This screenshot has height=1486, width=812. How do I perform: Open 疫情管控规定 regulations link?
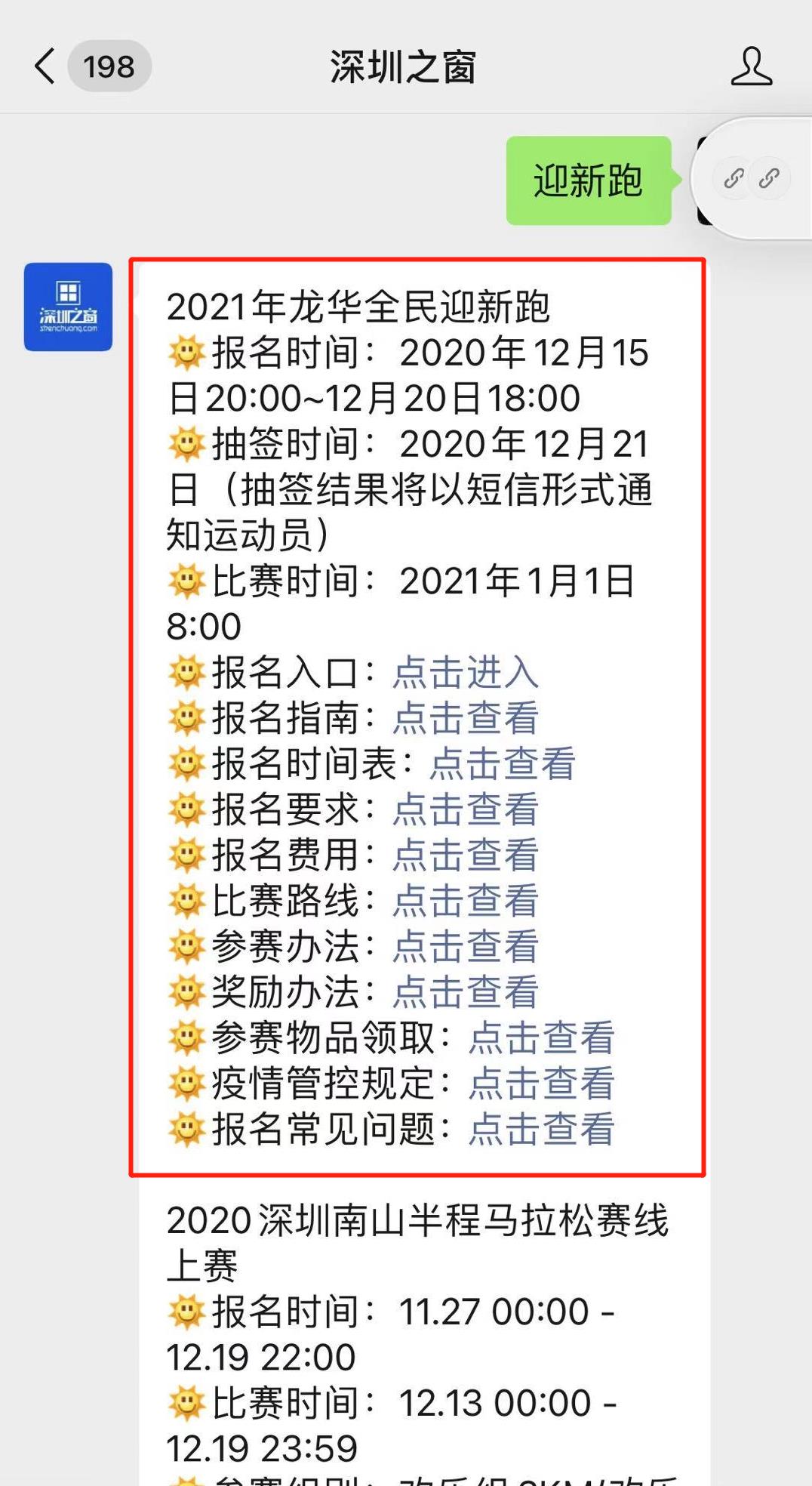(x=540, y=1083)
